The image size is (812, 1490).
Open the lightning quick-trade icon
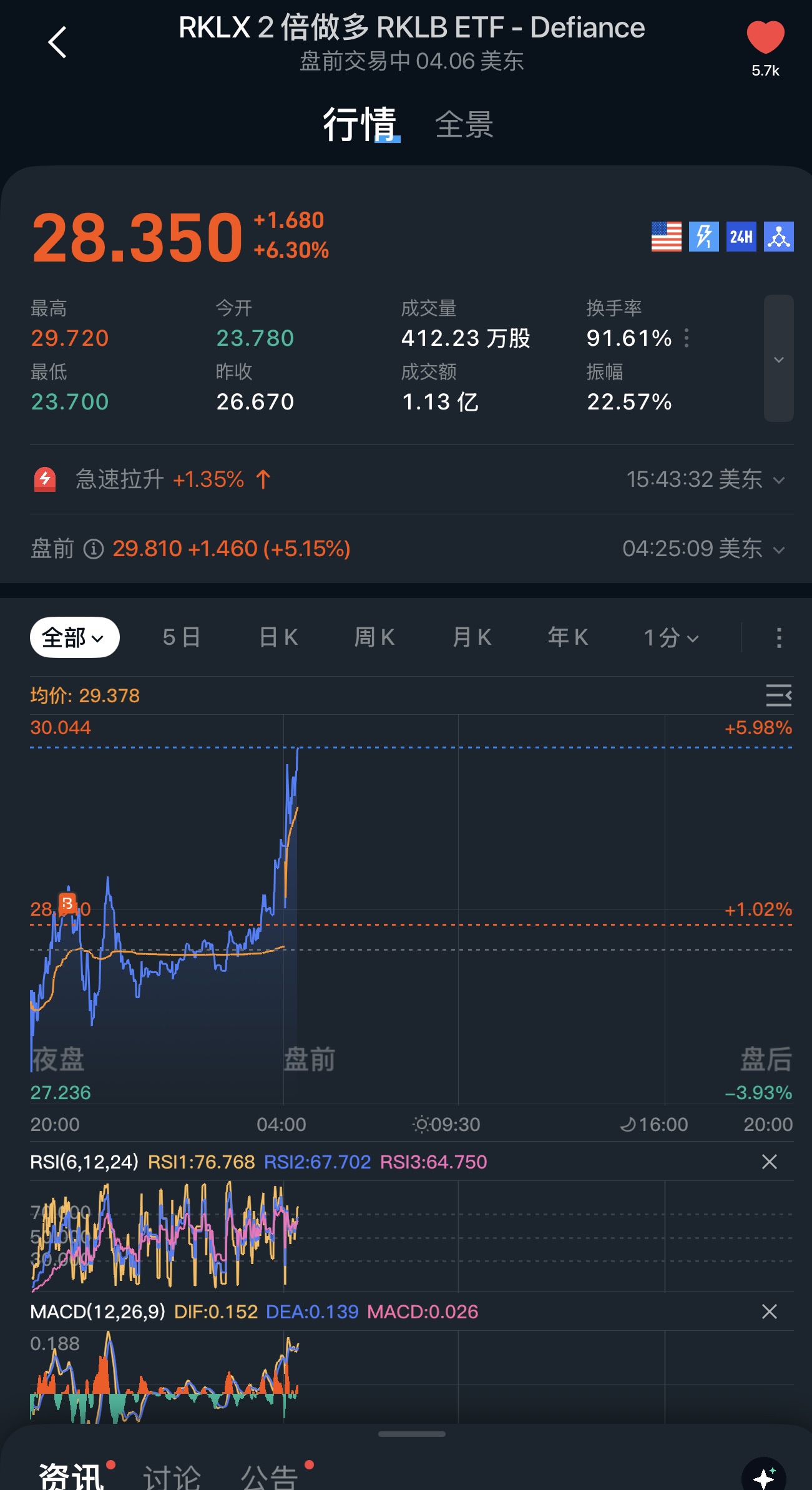point(703,237)
